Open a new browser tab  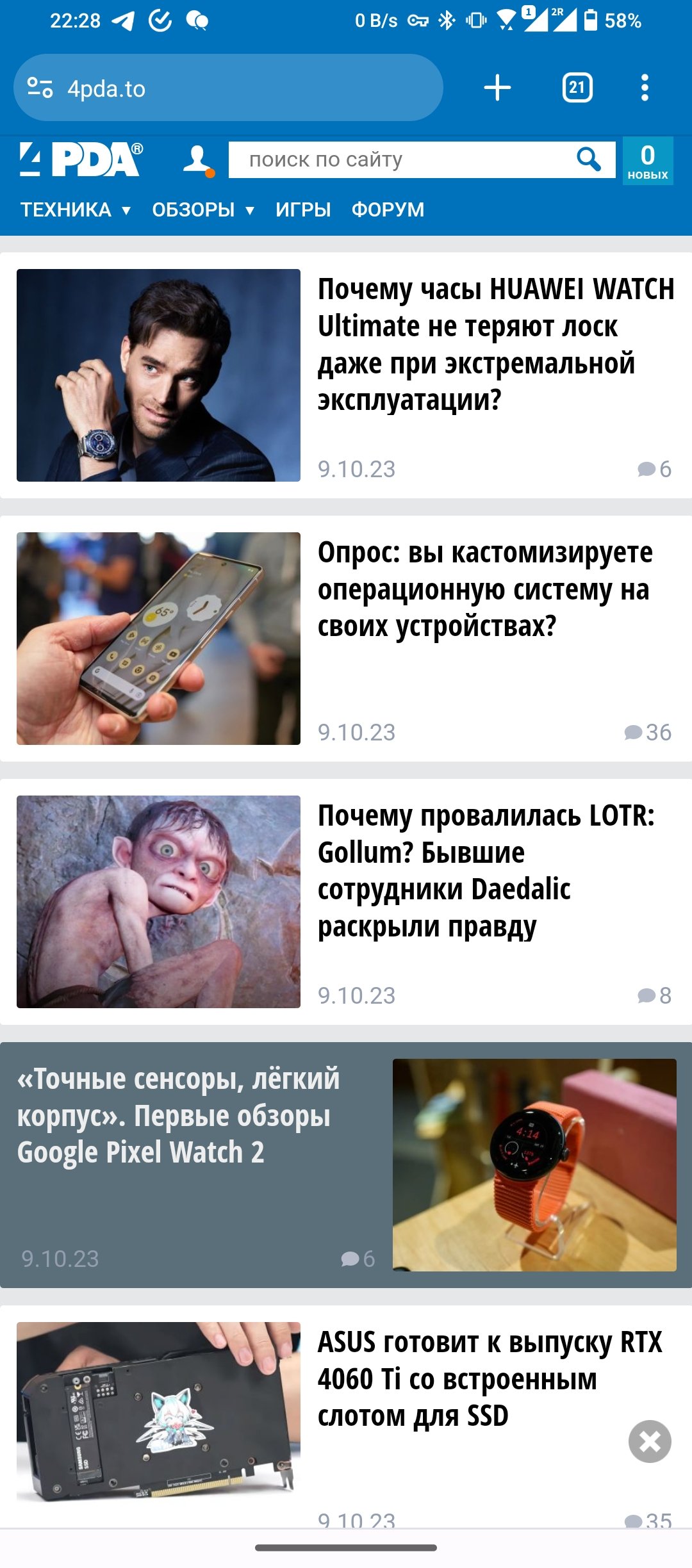(x=497, y=88)
